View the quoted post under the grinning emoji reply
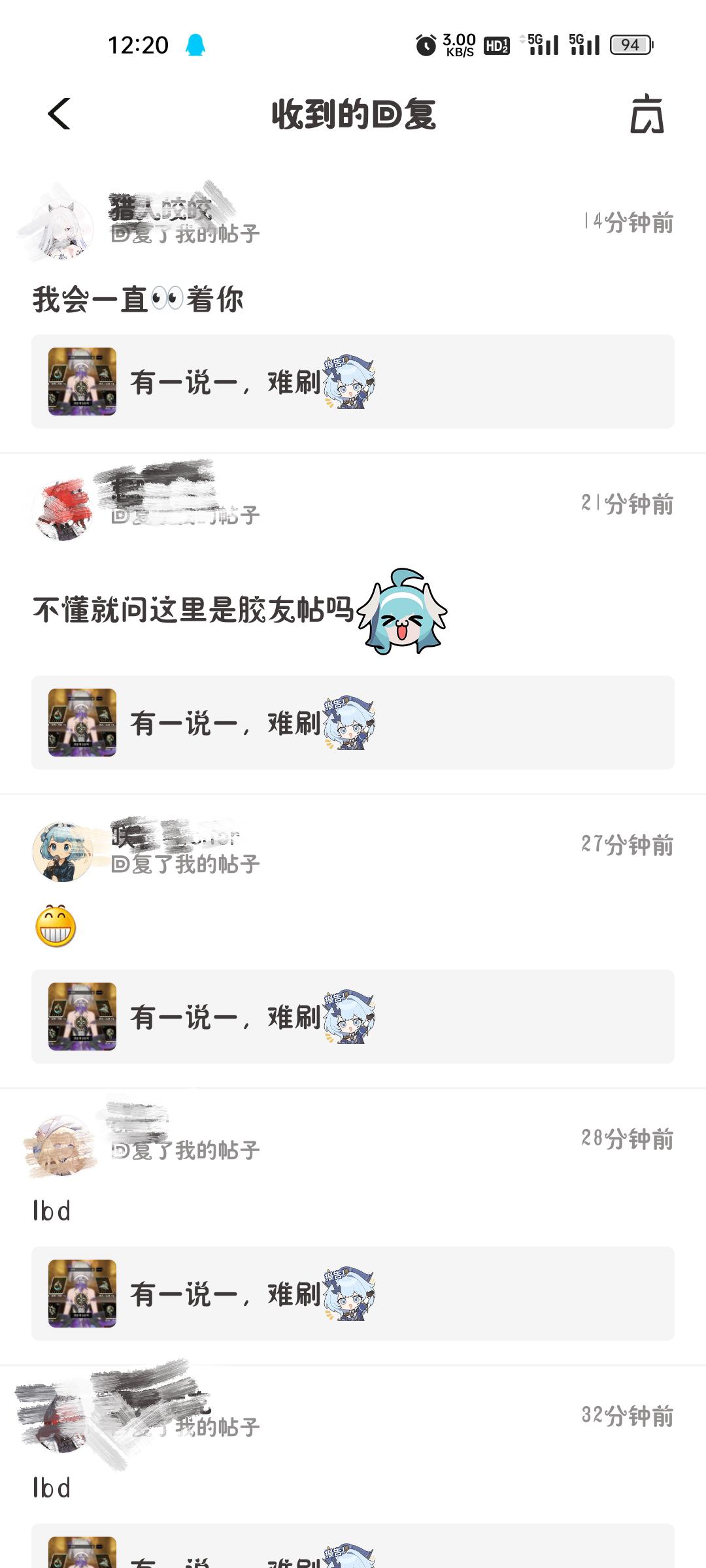 click(x=353, y=1017)
